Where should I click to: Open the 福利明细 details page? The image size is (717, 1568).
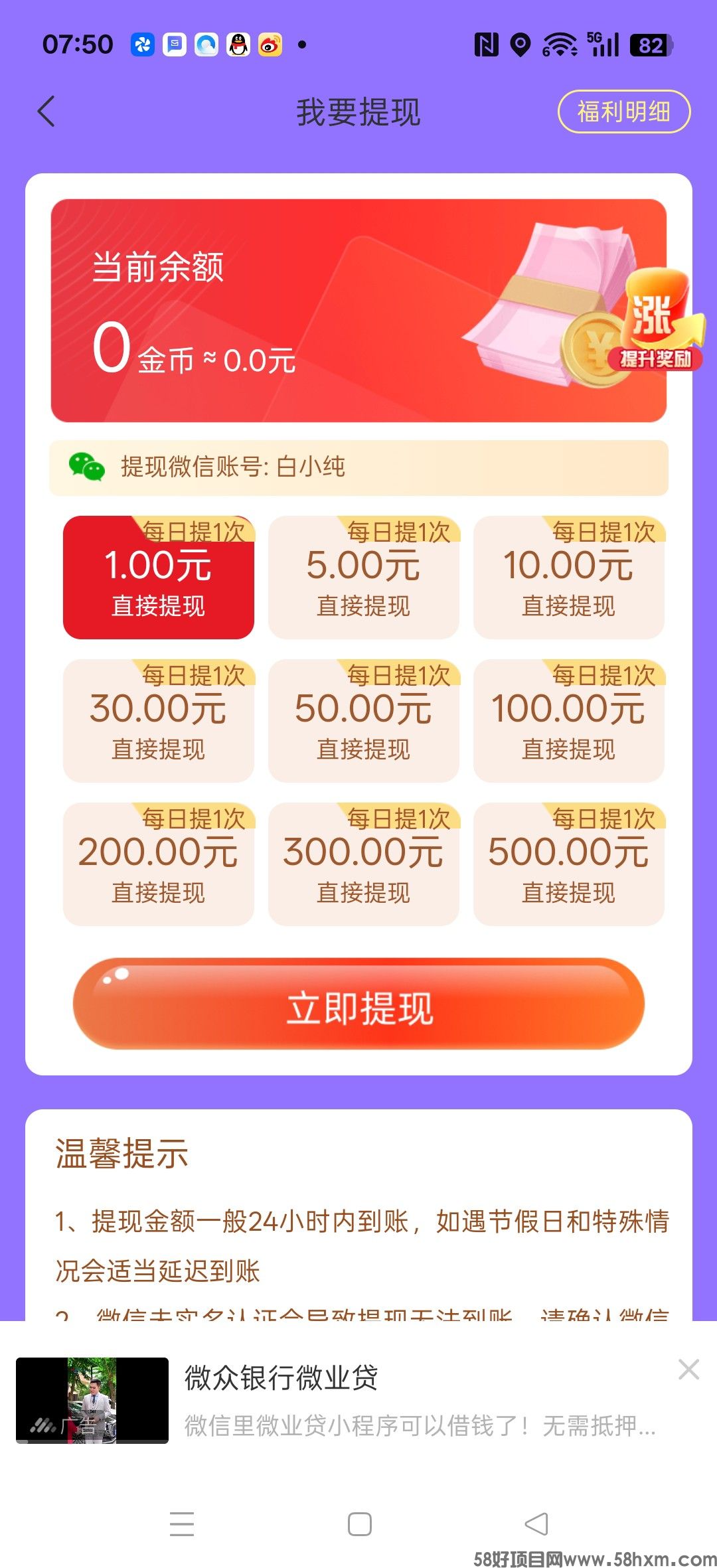624,112
